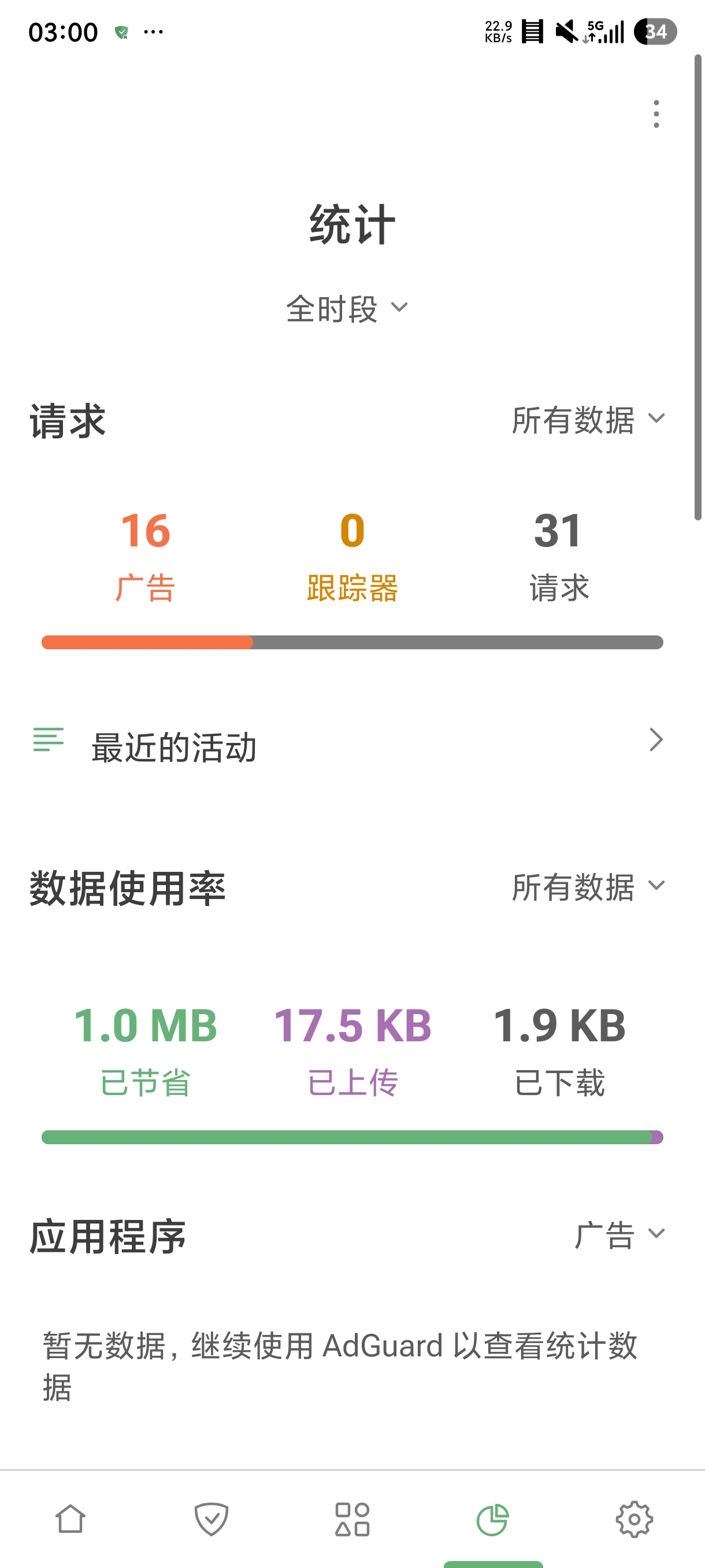
Task: Select the statistics pie chart tab
Action: click(x=493, y=1519)
